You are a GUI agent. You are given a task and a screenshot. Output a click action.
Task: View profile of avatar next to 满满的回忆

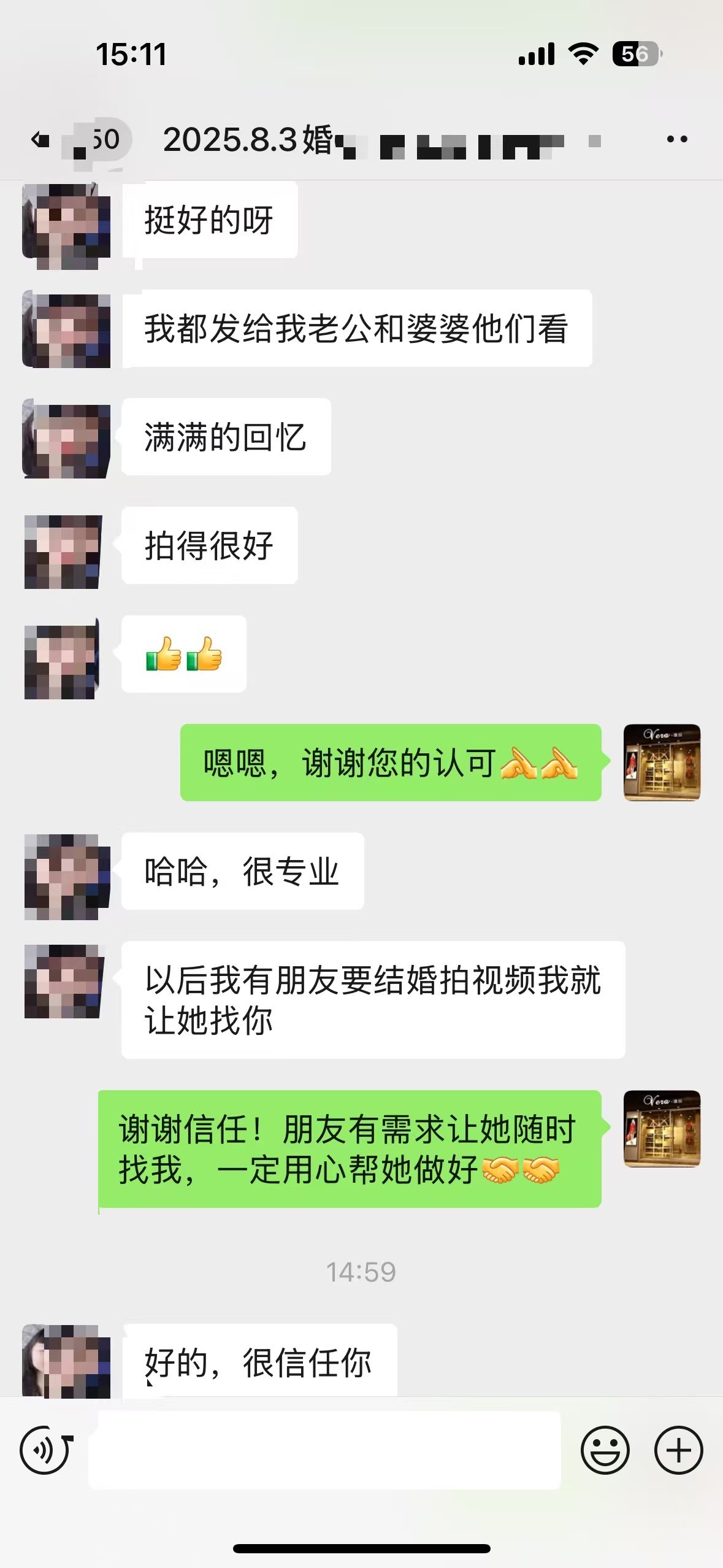[x=66, y=438]
